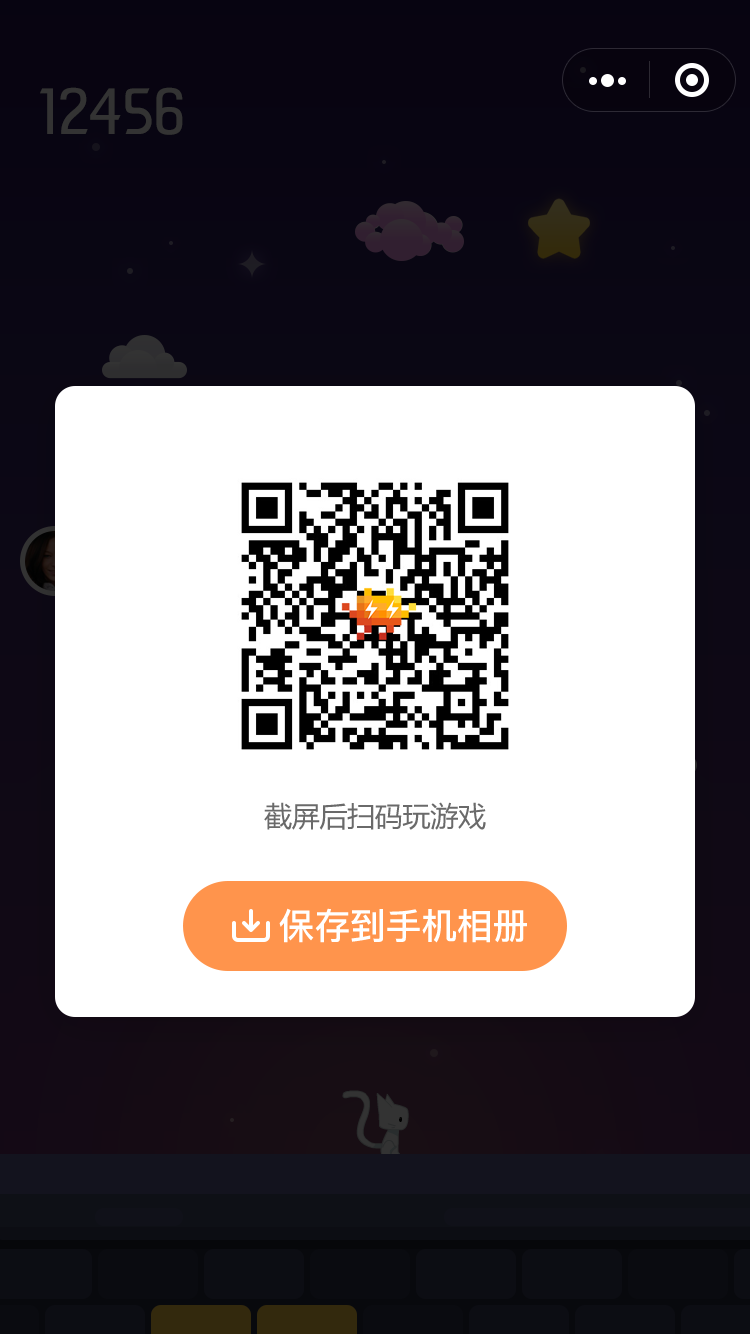Open the mini program three-dot menu

[x=607, y=81]
